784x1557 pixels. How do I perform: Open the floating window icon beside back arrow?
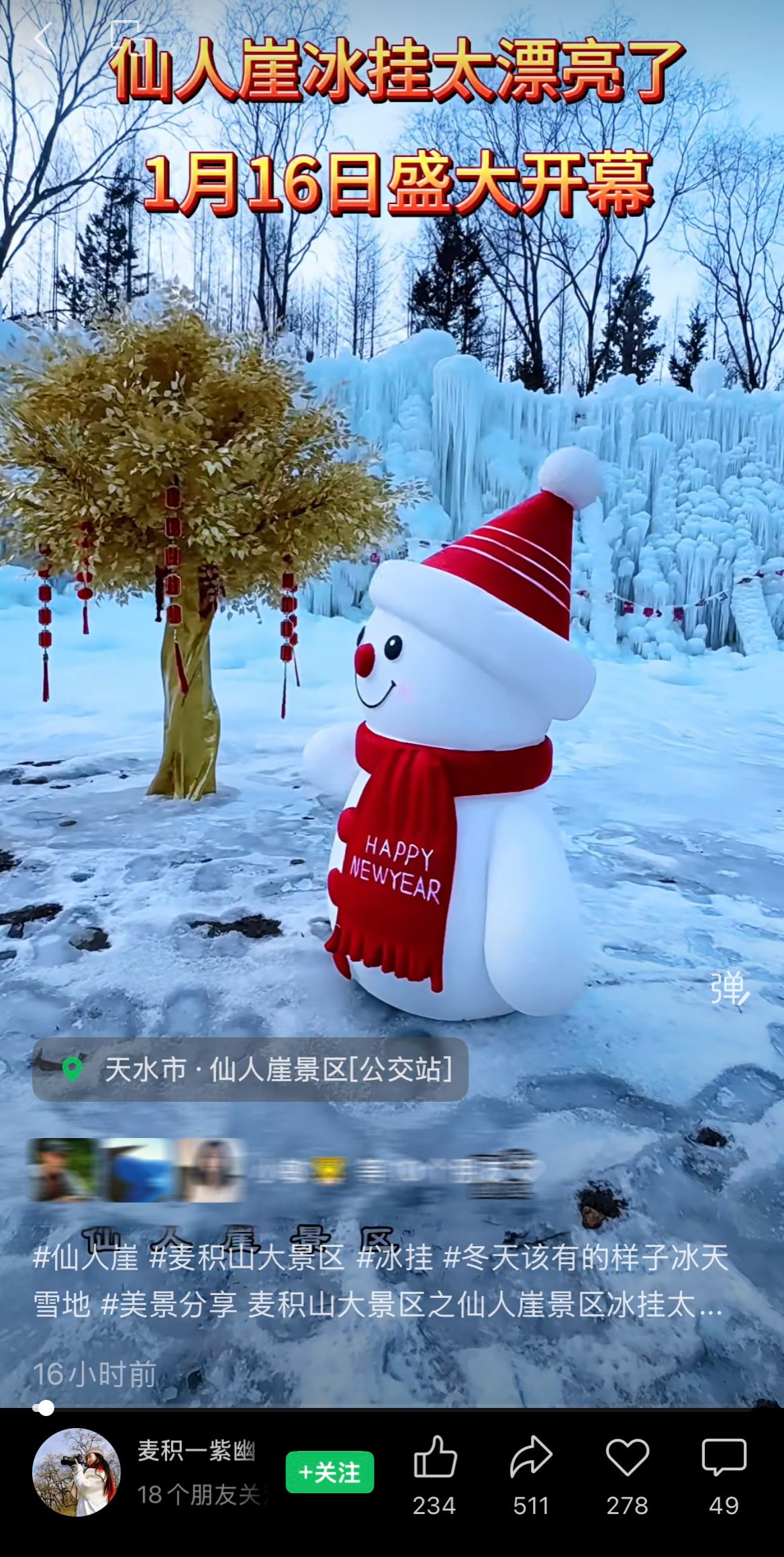[125, 35]
